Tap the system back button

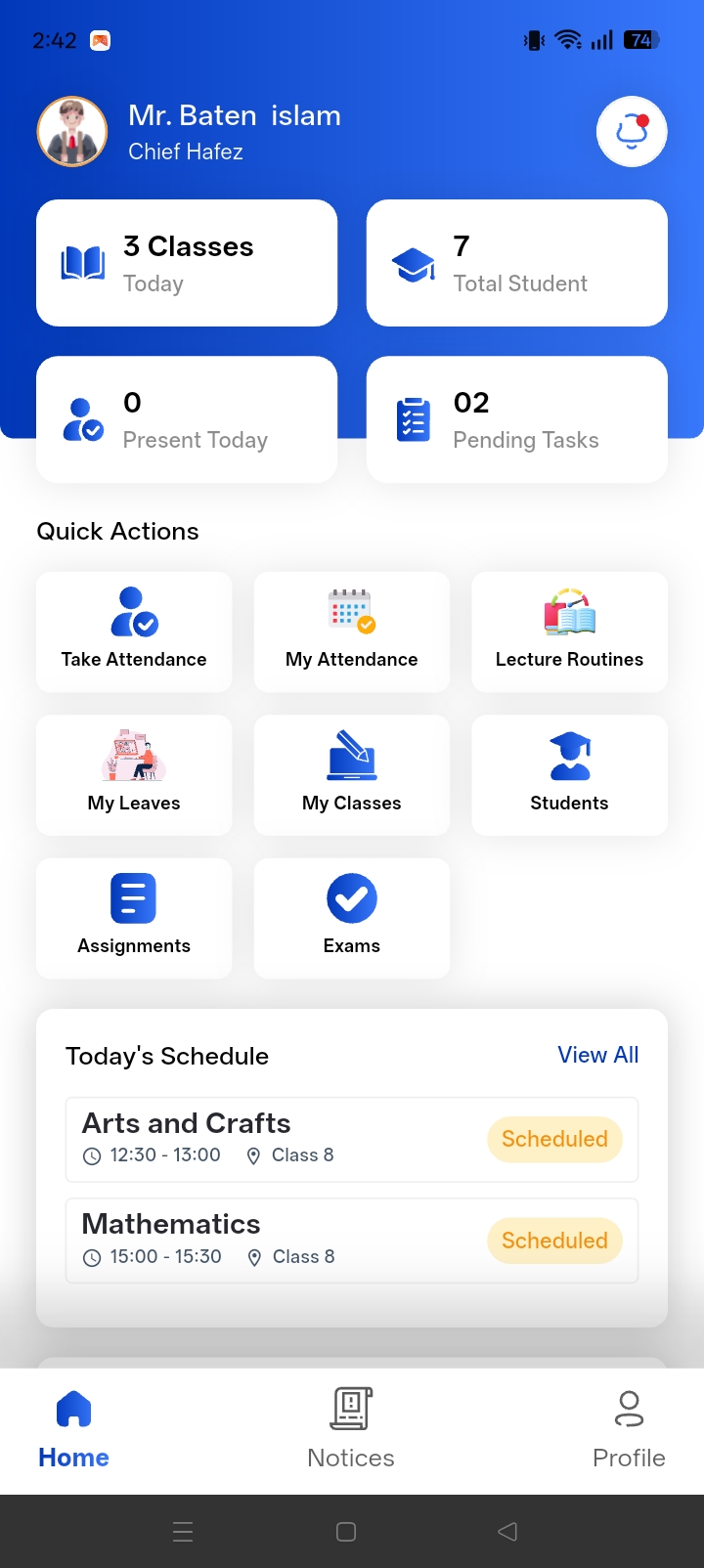(507, 1532)
